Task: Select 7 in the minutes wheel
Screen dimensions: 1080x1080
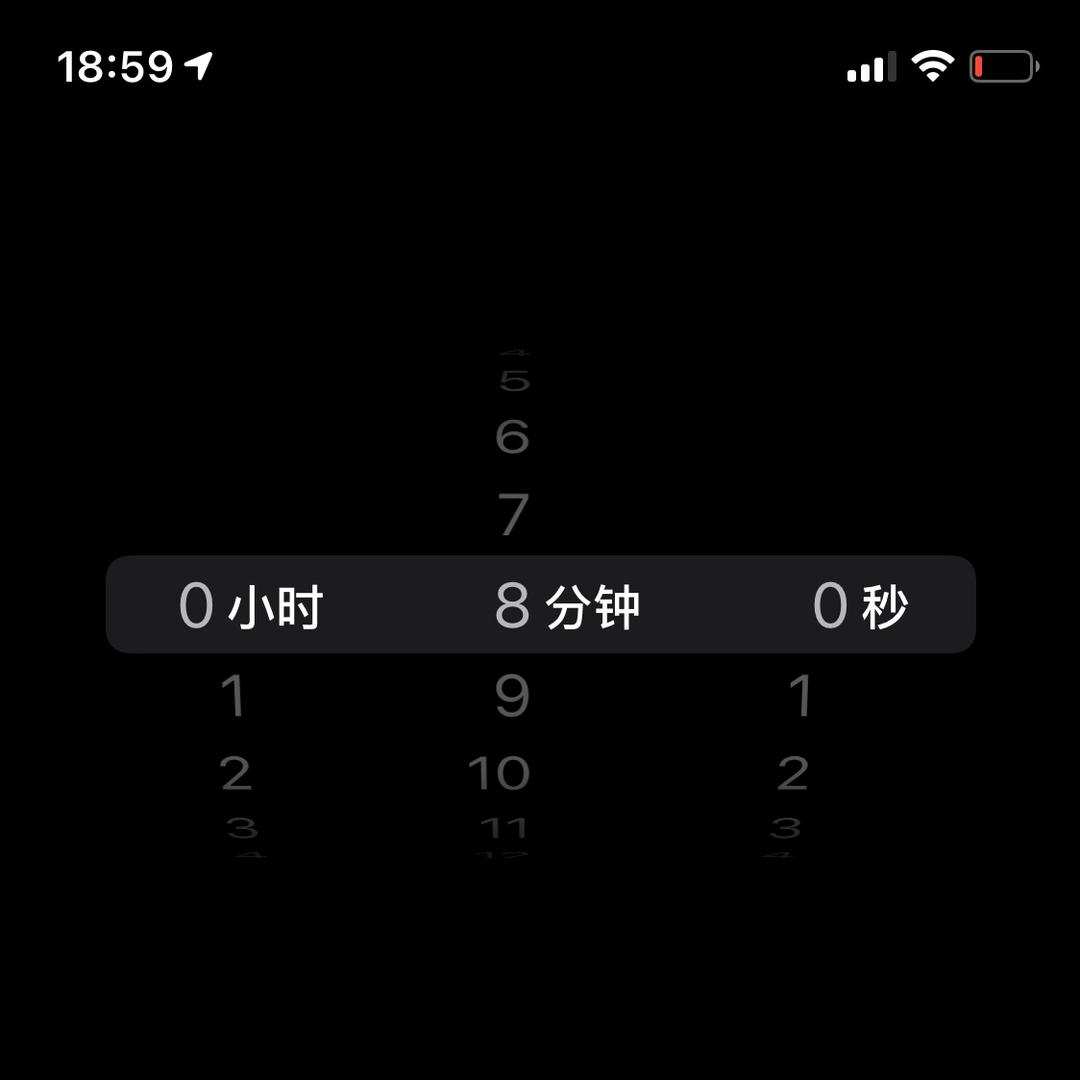Action: click(x=513, y=515)
